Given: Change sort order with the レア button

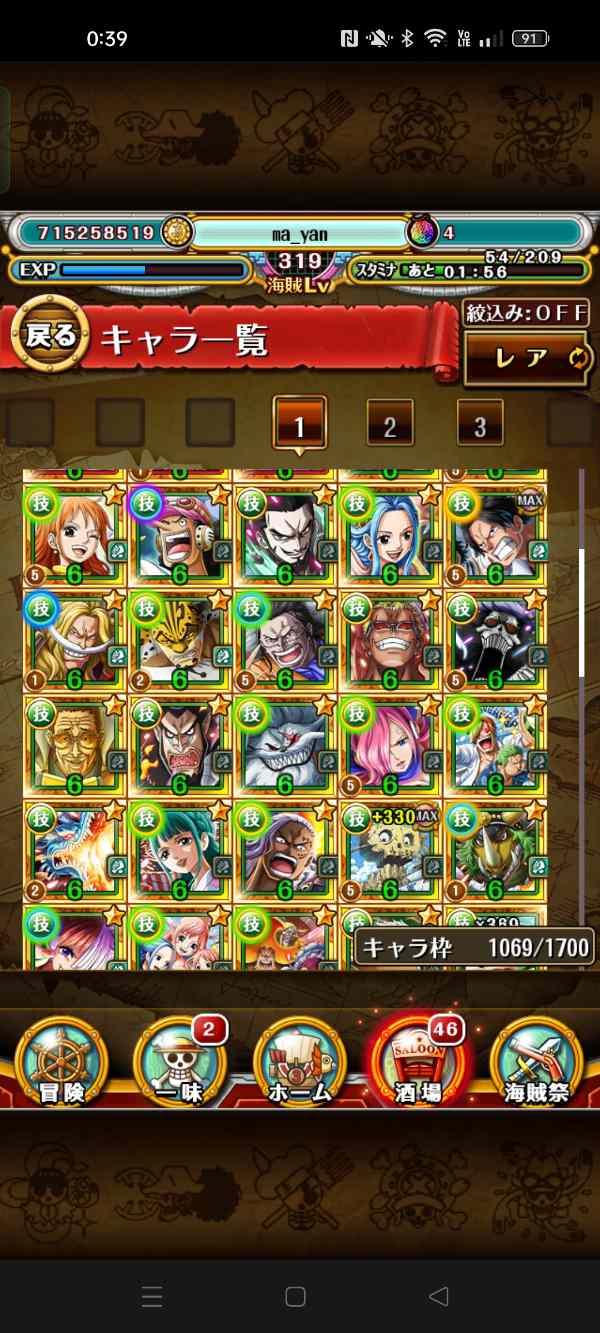Looking at the screenshot, I should point(528,358).
